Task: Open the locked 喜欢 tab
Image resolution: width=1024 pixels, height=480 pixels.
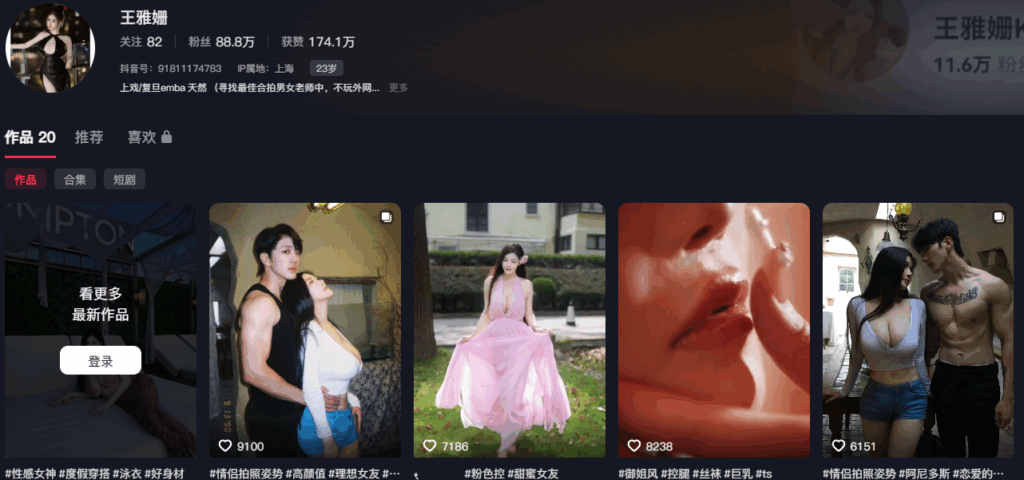Action: [149, 138]
